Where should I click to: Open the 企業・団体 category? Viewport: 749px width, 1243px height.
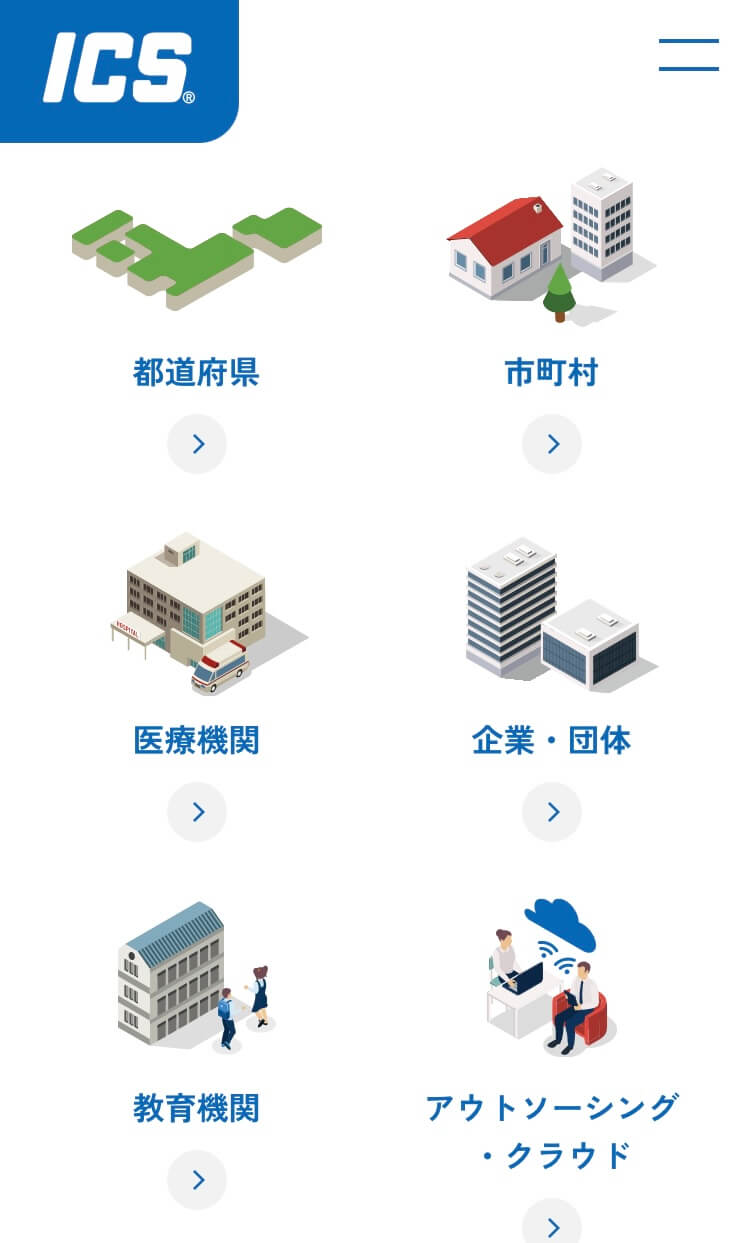click(552, 740)
